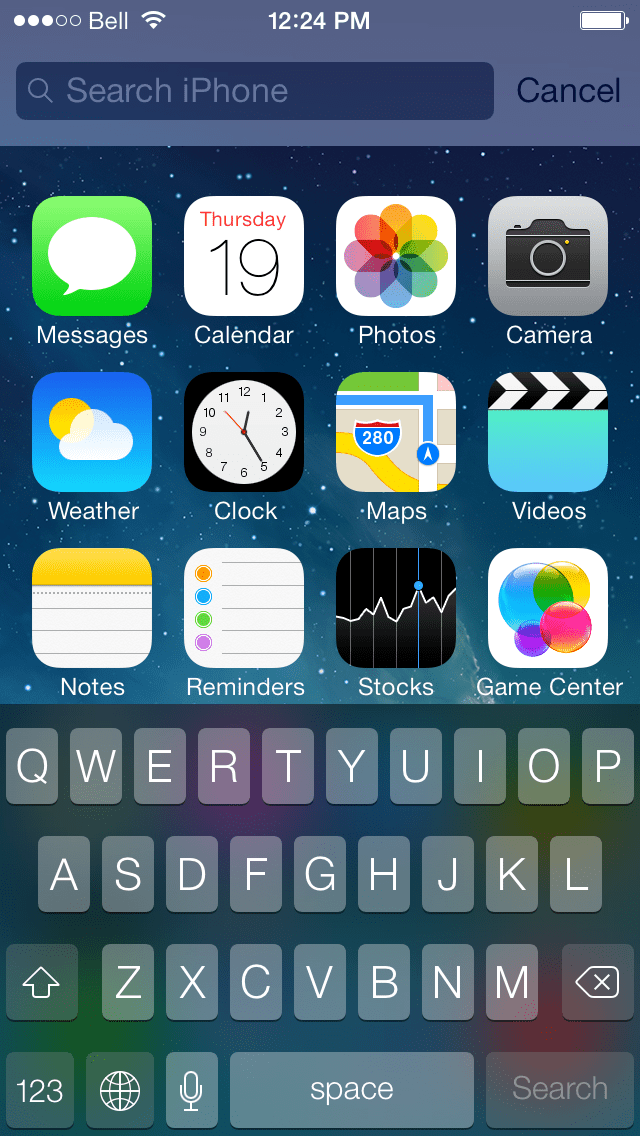Open the Videos app
Image resolution: width=640 pixels, height=1136 pixels.
pyautogui.click(x=548, y=432)
